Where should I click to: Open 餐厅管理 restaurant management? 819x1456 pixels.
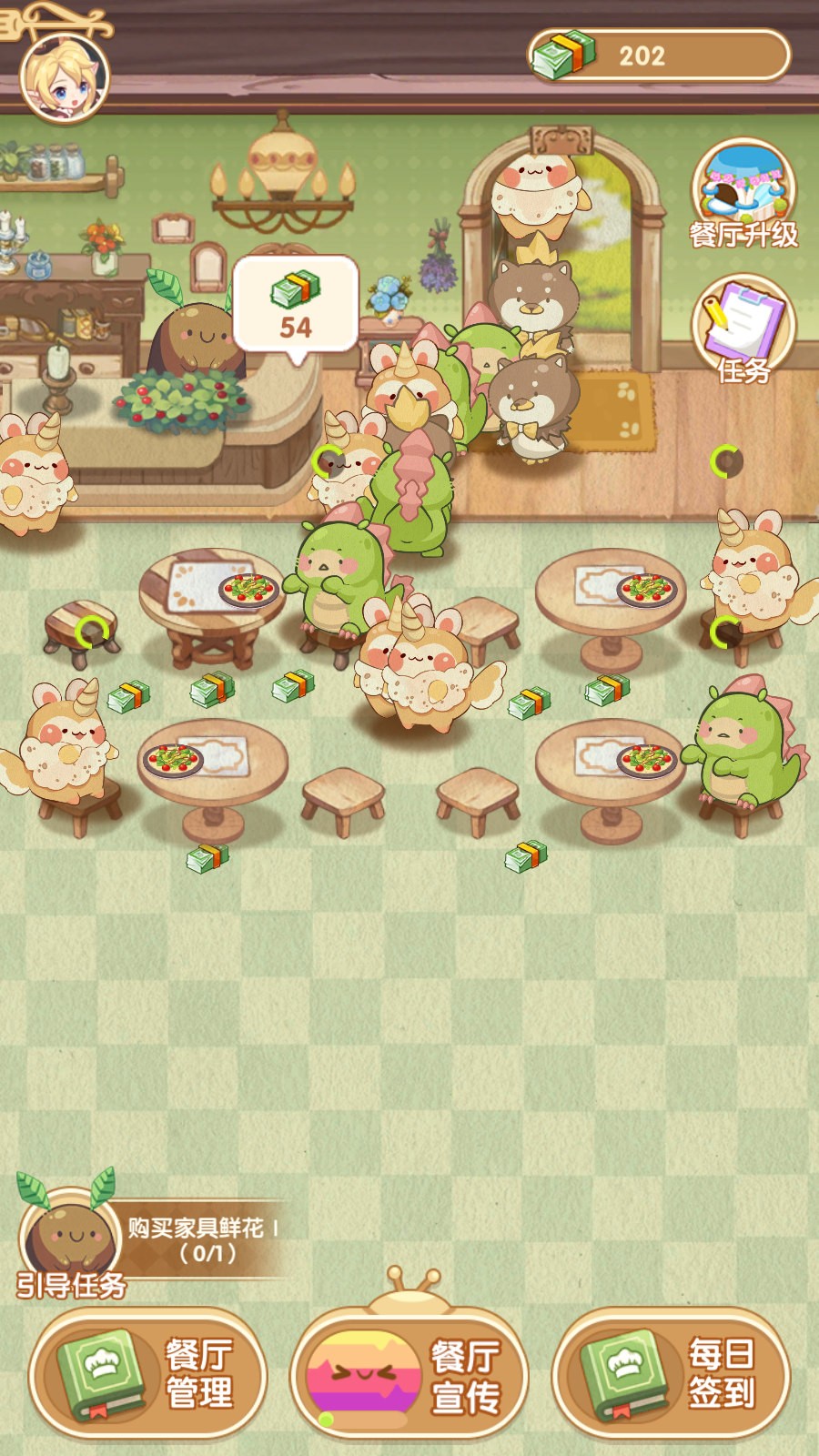coord(147,1374)
